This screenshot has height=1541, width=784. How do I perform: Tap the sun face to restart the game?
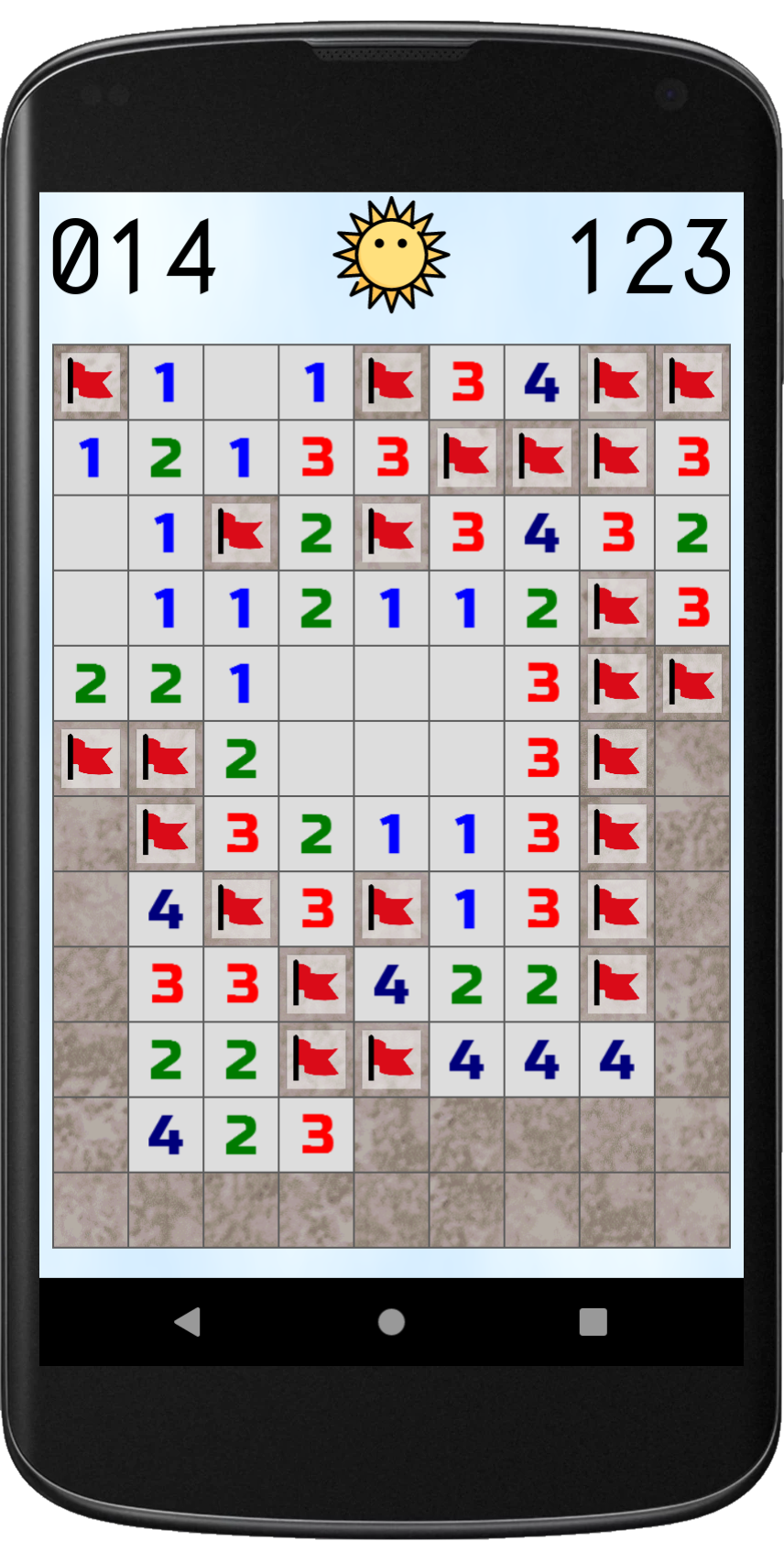pos(391,254)
